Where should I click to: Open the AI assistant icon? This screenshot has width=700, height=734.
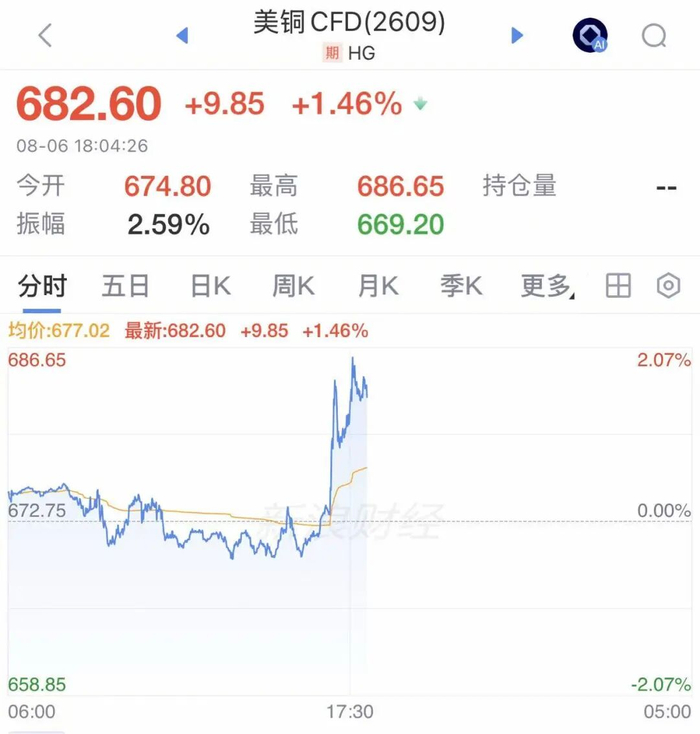[590, 35]
